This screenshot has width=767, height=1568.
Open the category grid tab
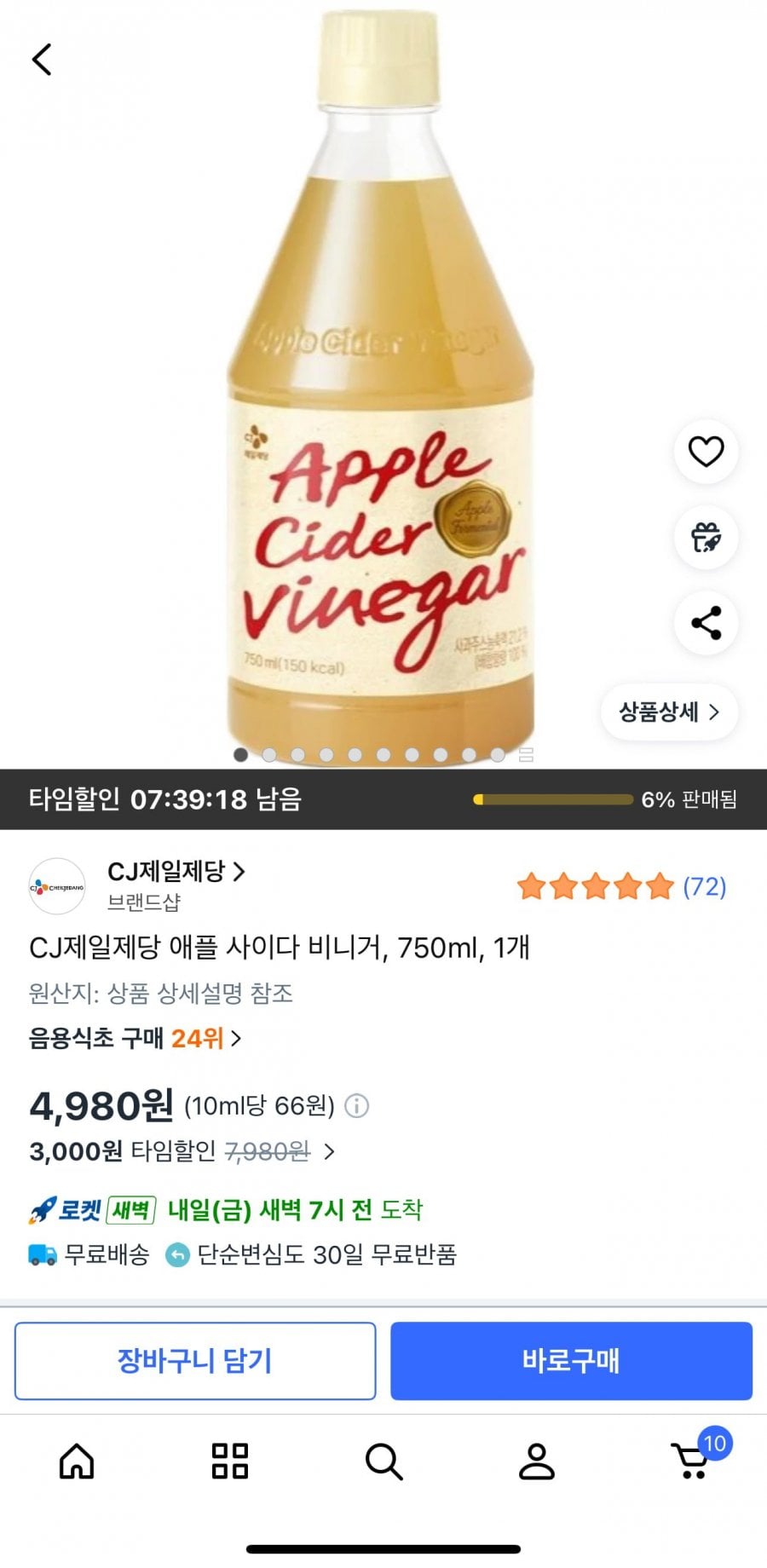coord(229,1461)
